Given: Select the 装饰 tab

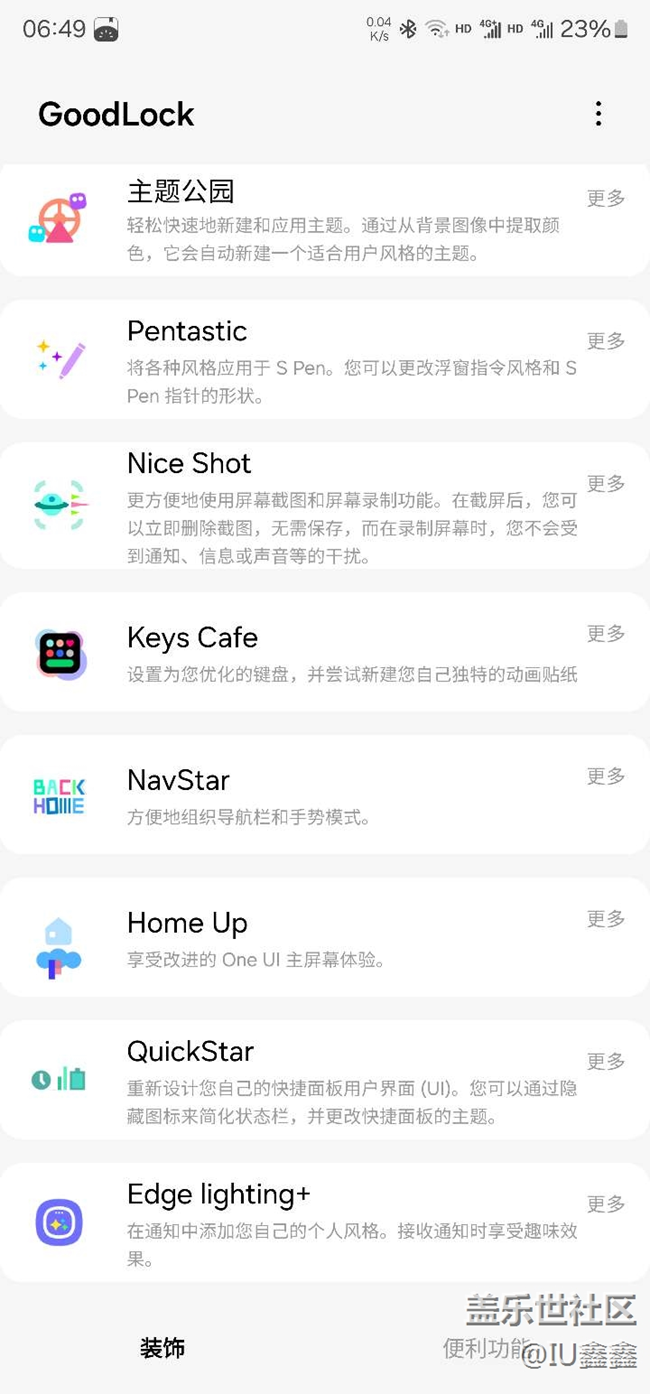Looking at the screenshot, I should 162,1348.
